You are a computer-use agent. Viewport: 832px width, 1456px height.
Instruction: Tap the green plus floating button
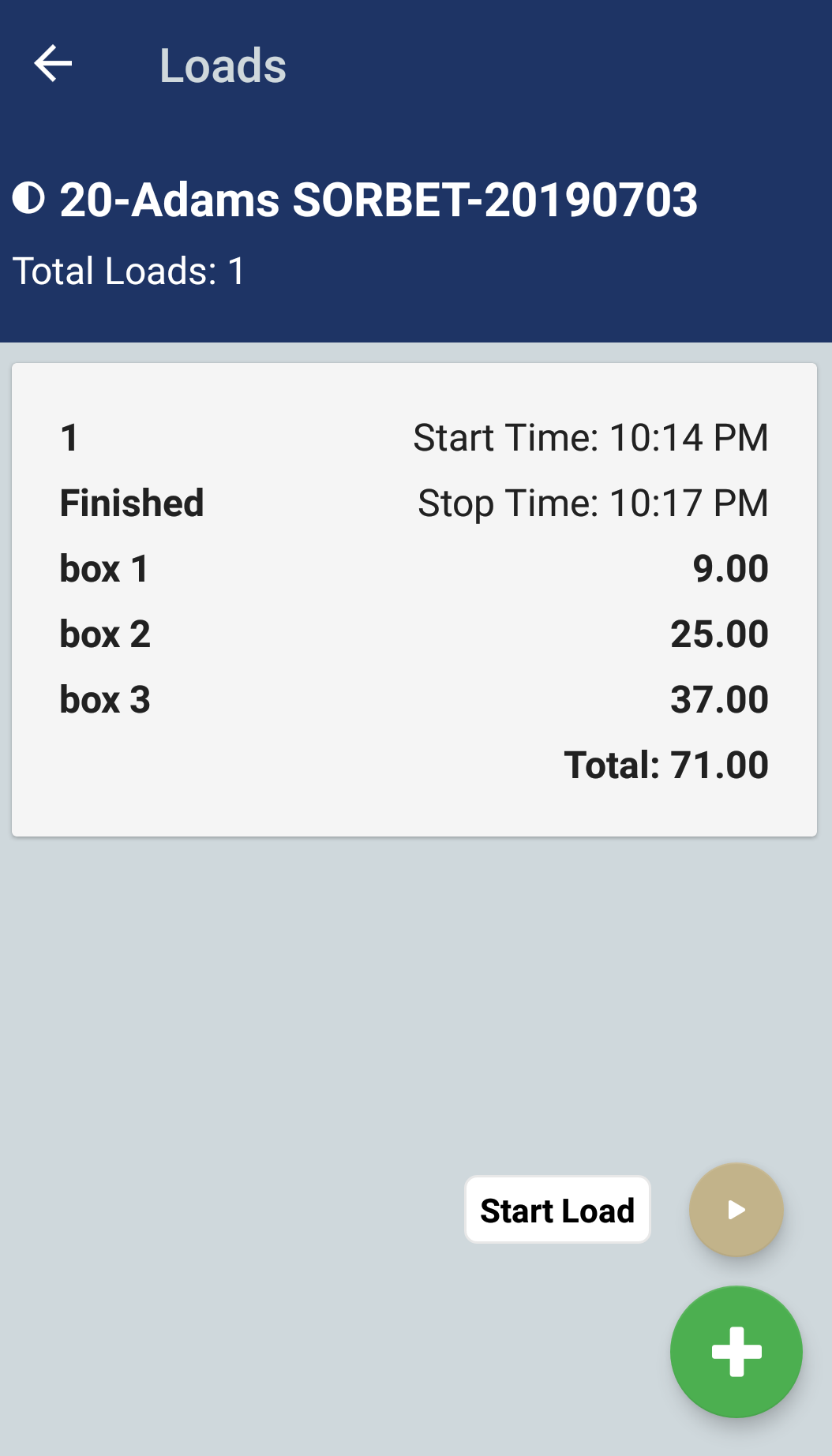(x=736, y=1351)
